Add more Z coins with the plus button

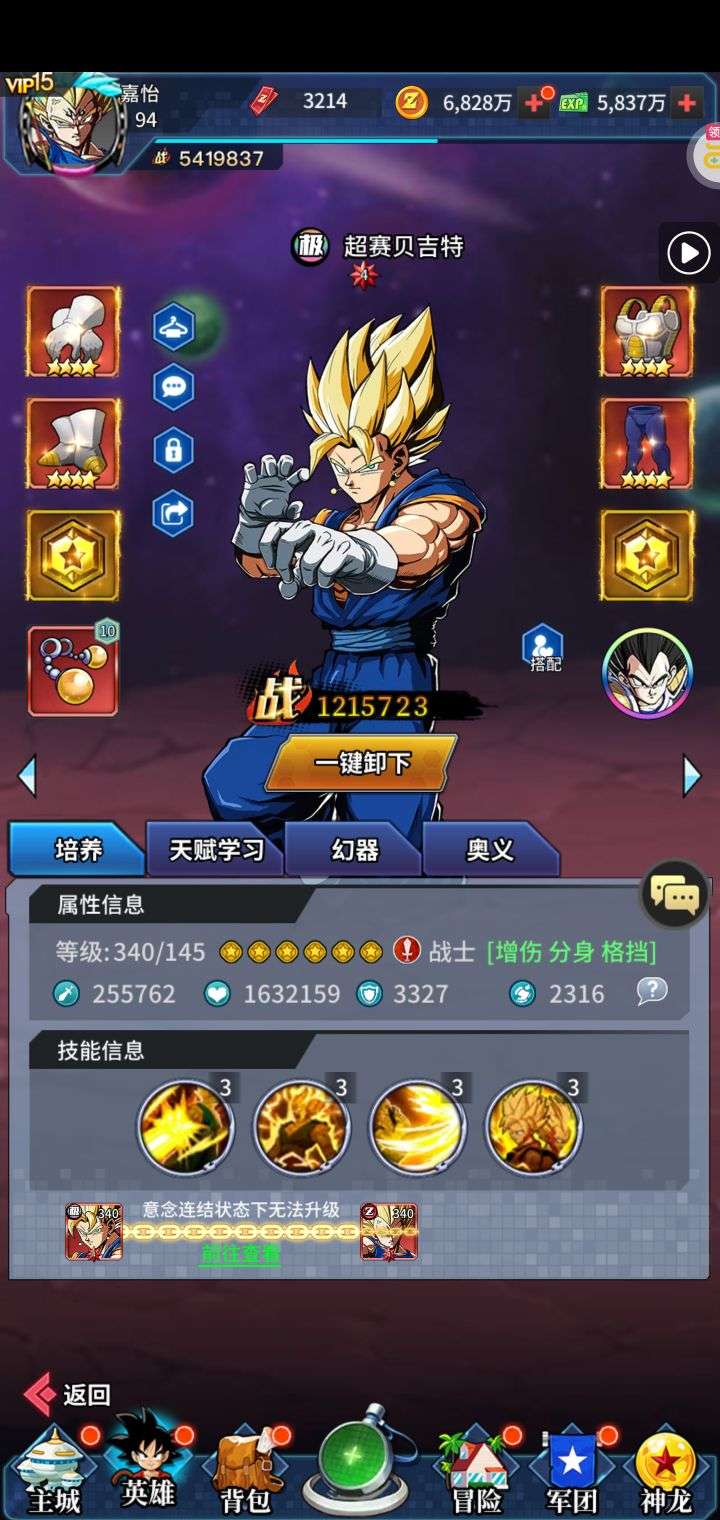click(x=535, y=102)
